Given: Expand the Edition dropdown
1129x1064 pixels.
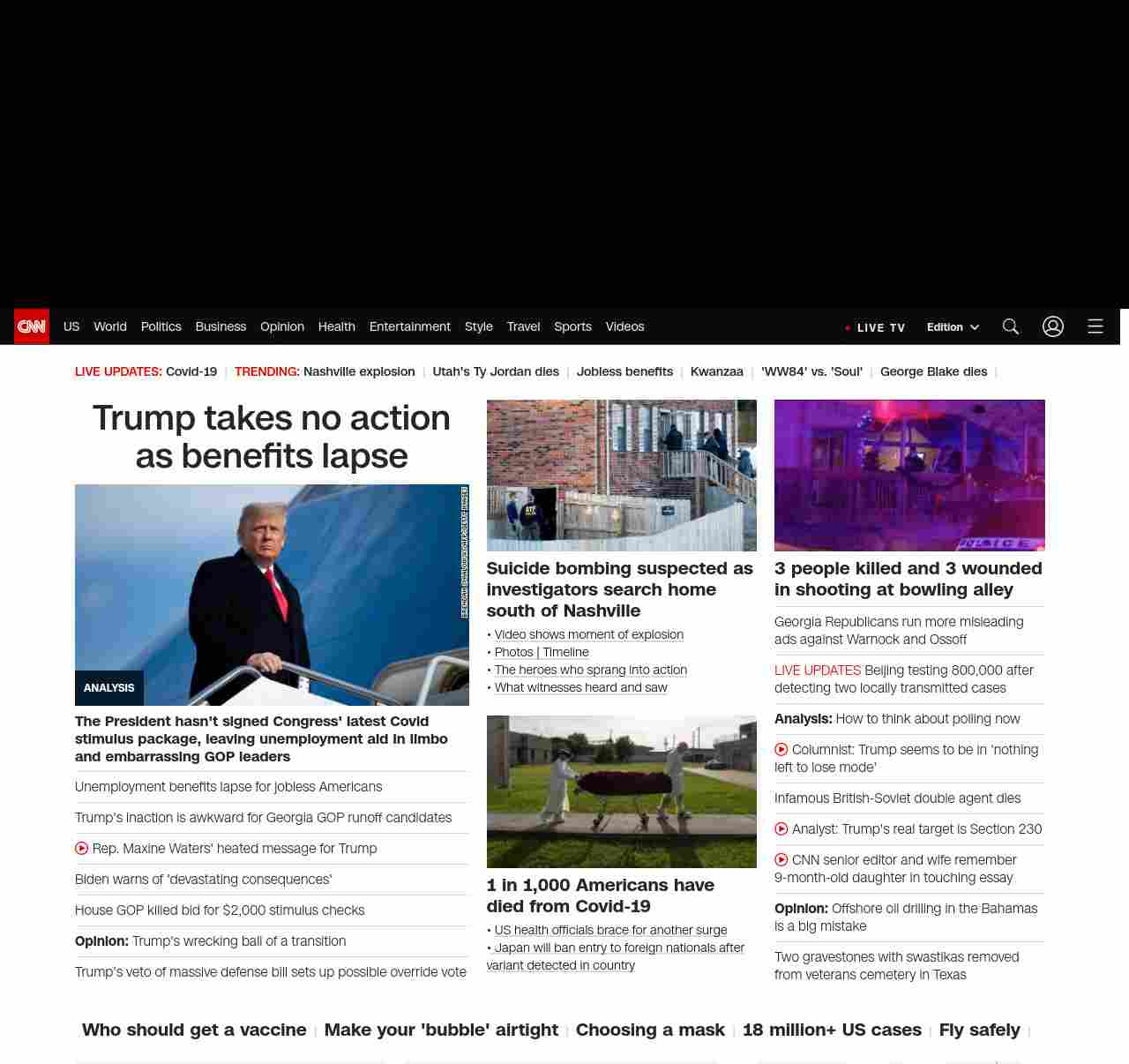Looking at the screenshot, I should click(953, 327).
